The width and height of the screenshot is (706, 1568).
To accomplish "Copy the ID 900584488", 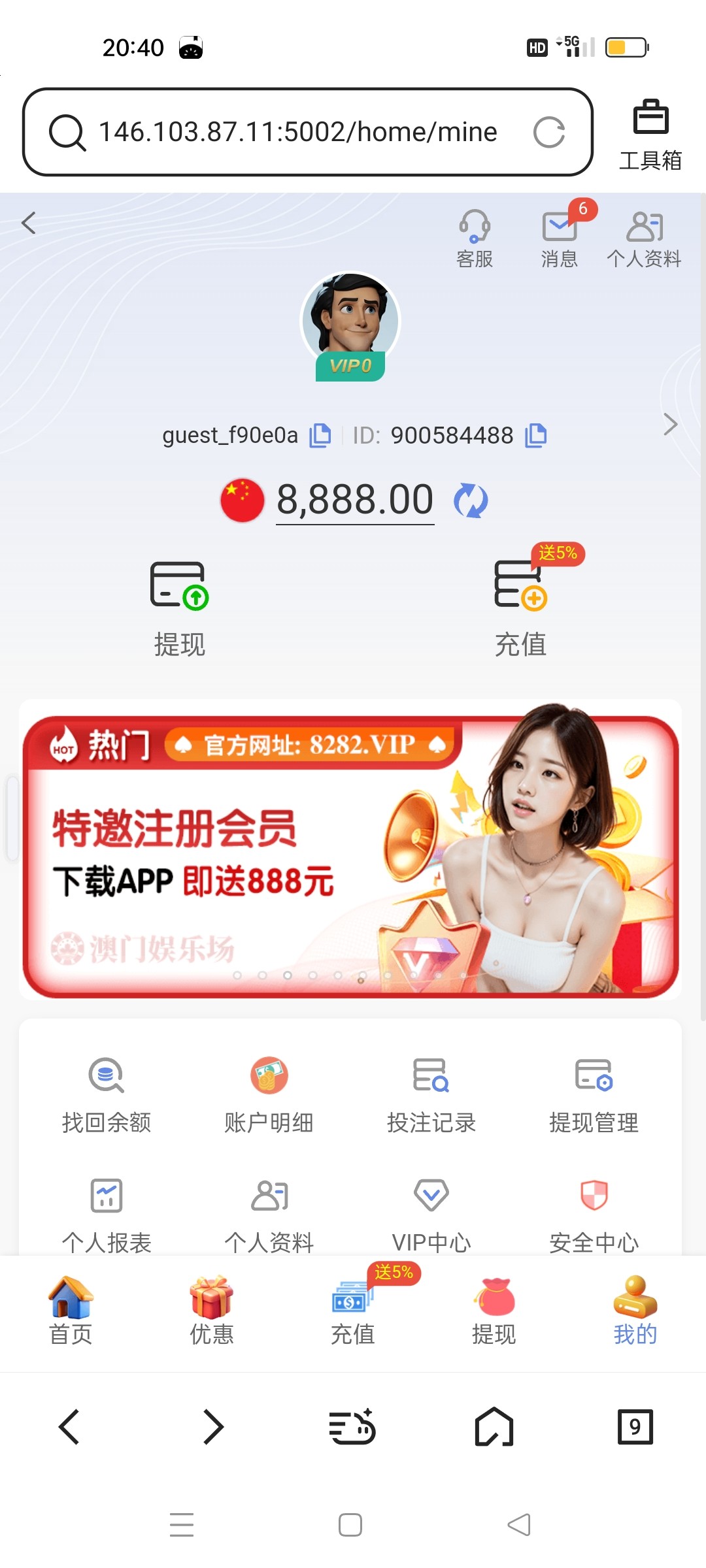I will [536, 435].
